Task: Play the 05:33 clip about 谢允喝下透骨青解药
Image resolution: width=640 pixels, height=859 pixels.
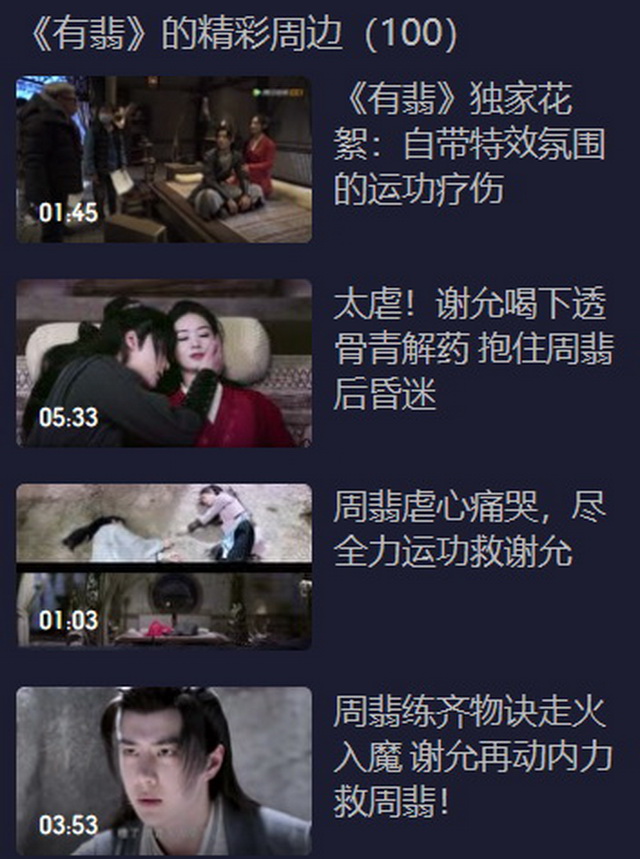Action: coord(164,363)
